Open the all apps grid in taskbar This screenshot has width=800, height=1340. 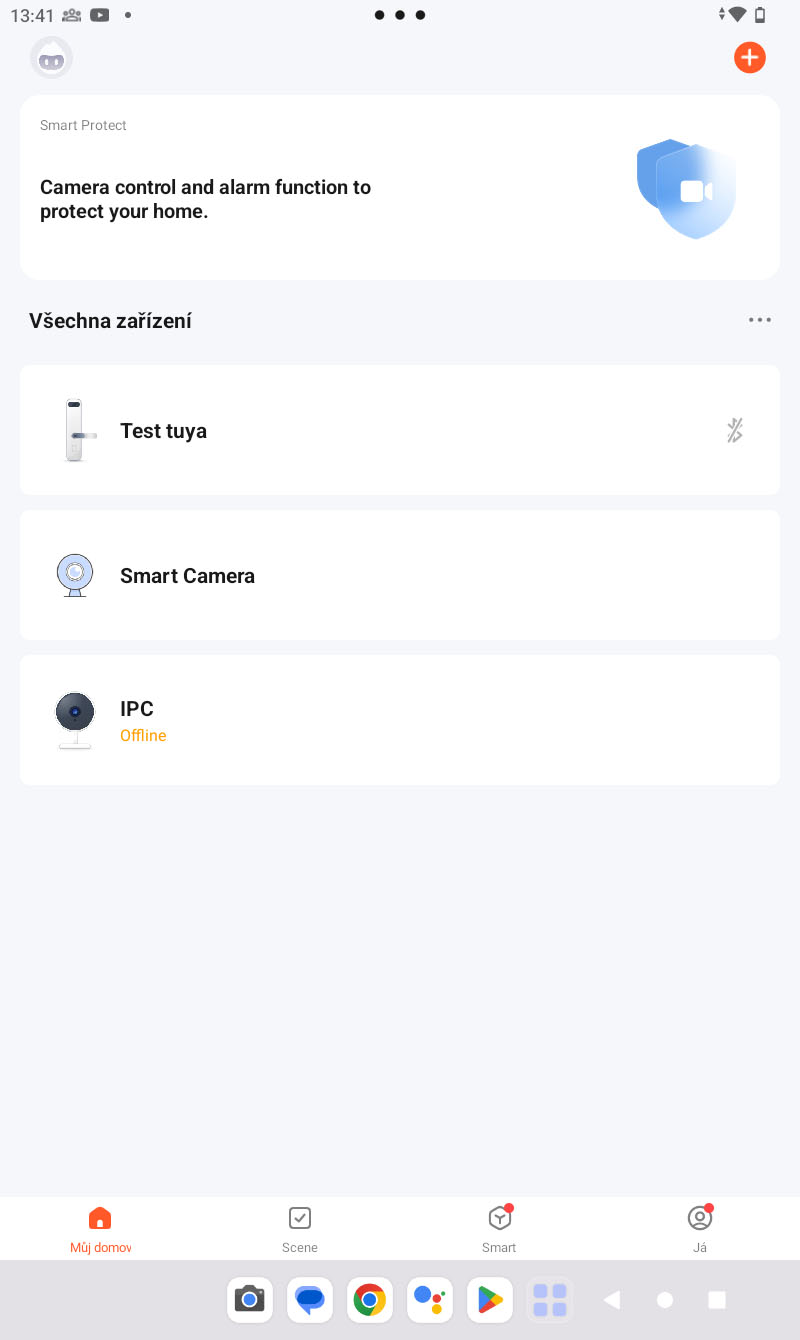point(550,1300)
